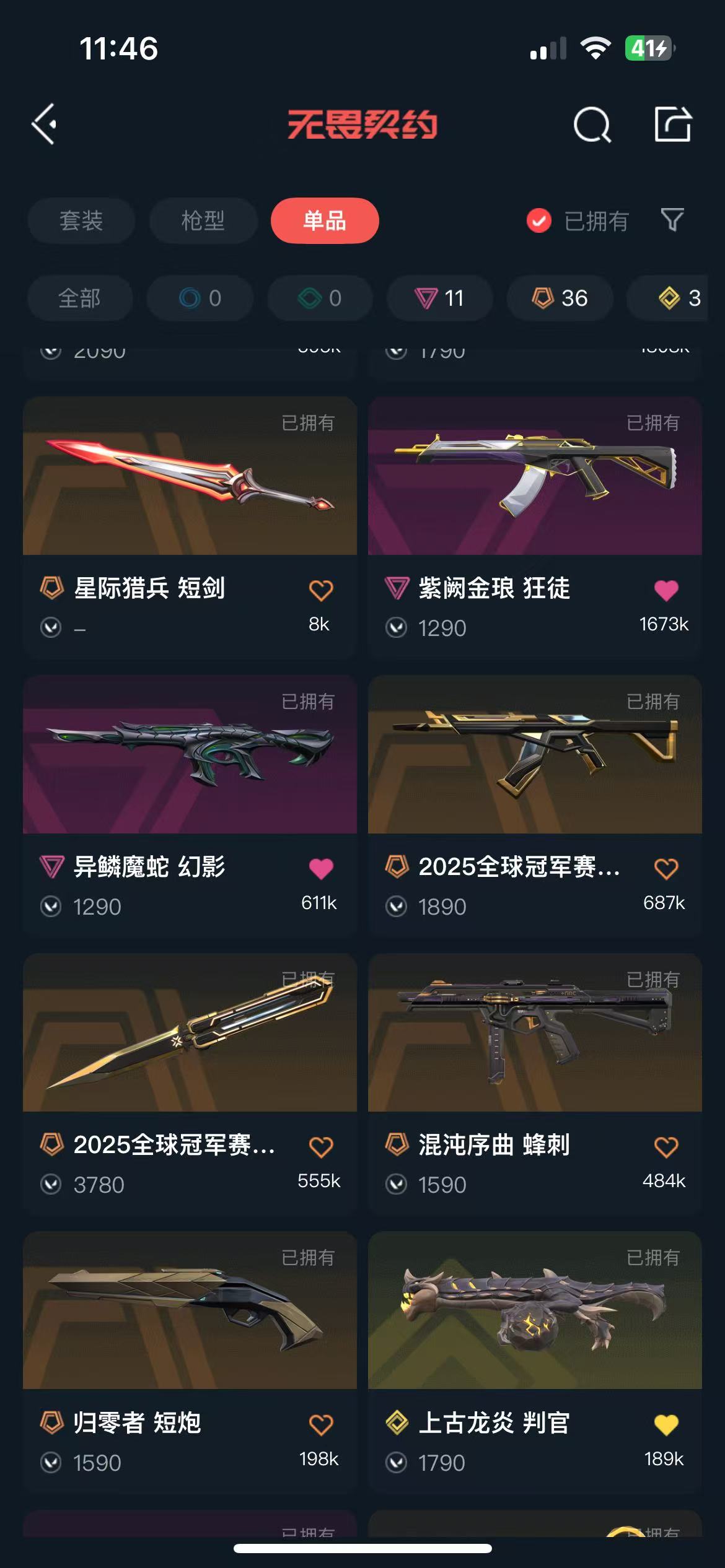Open the 2025全球冠军赛 knife card priced 3780

click(190, 1033)
